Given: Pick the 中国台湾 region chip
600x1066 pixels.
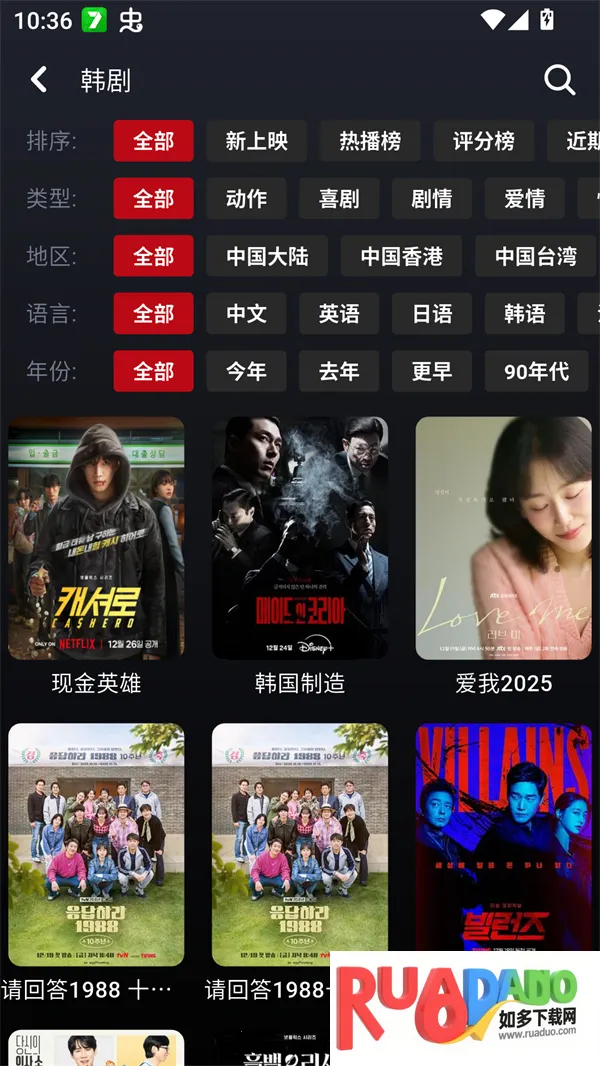Looking at the screenshot, I should click(536, 257).
